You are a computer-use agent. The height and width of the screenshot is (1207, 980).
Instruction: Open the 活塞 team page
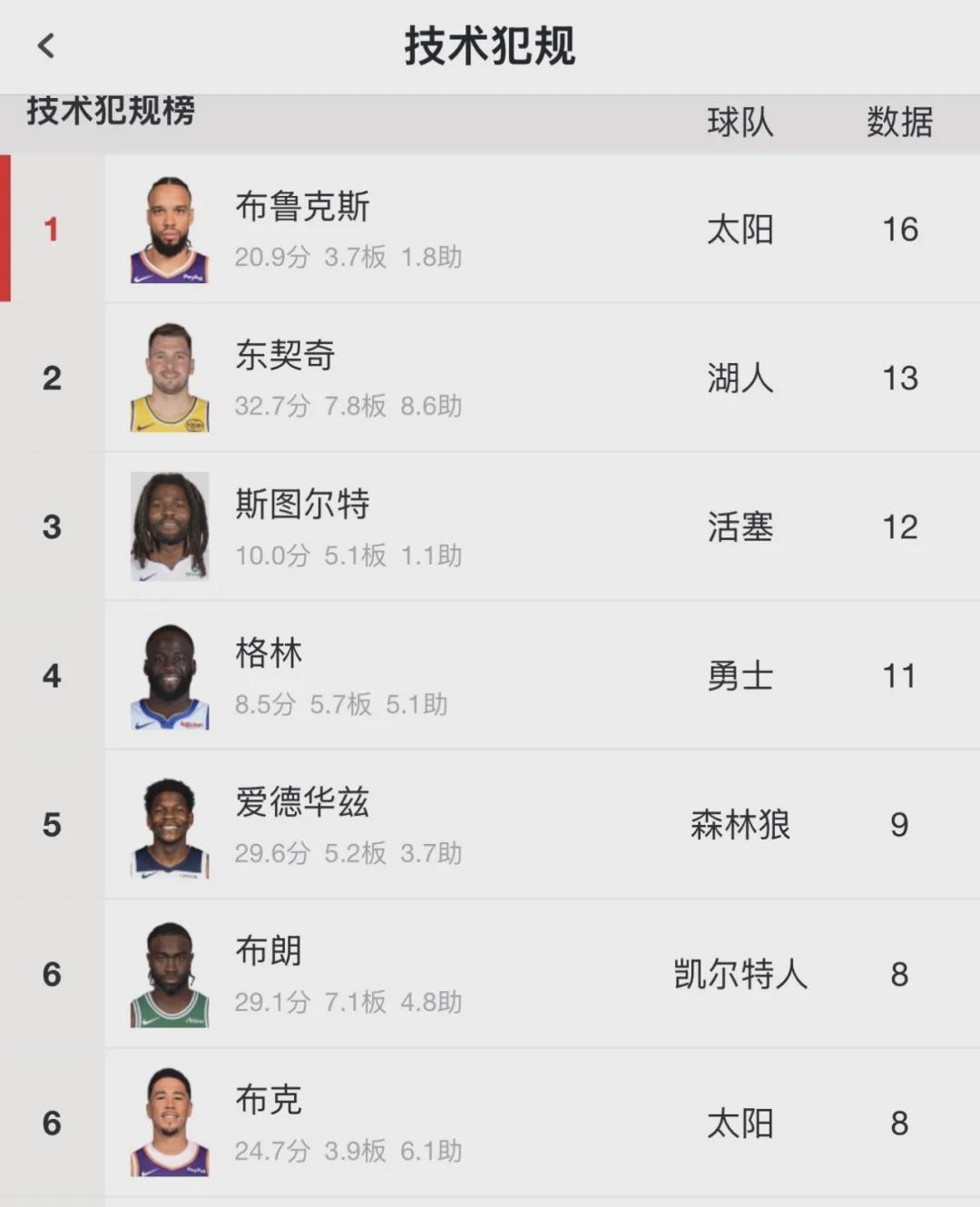pyautogui.click(x=740, y=527)
